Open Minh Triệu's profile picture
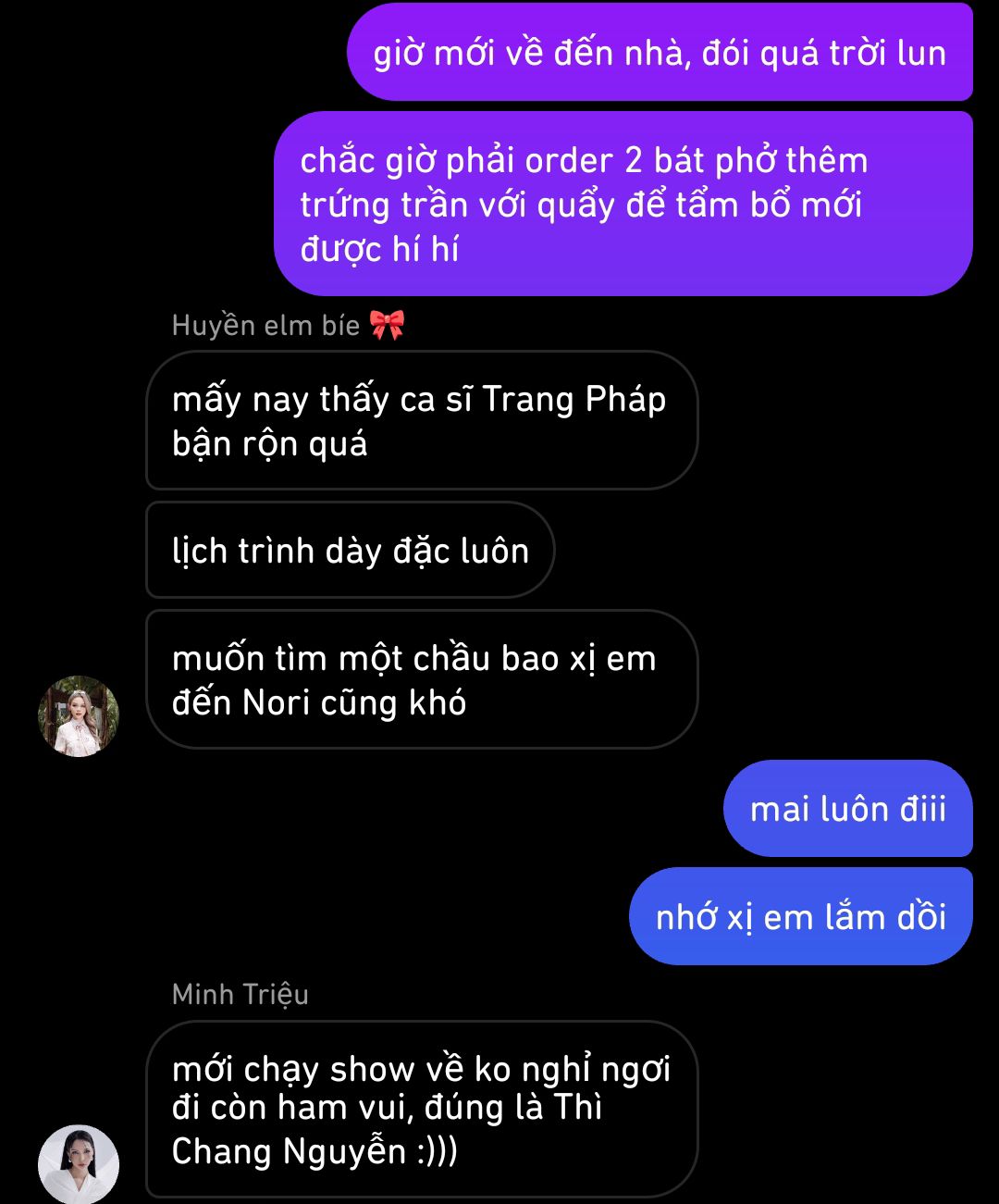 [79, 1164]
